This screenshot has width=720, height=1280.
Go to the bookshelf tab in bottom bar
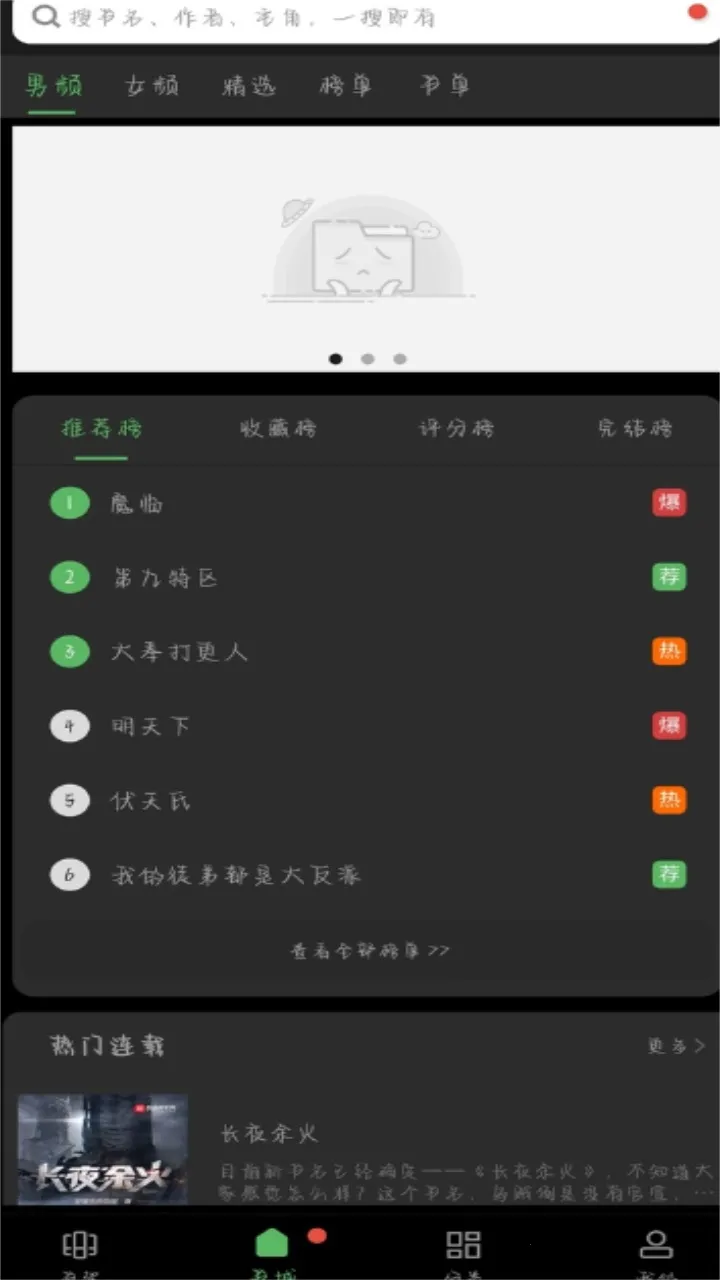tap(79, 1248)
